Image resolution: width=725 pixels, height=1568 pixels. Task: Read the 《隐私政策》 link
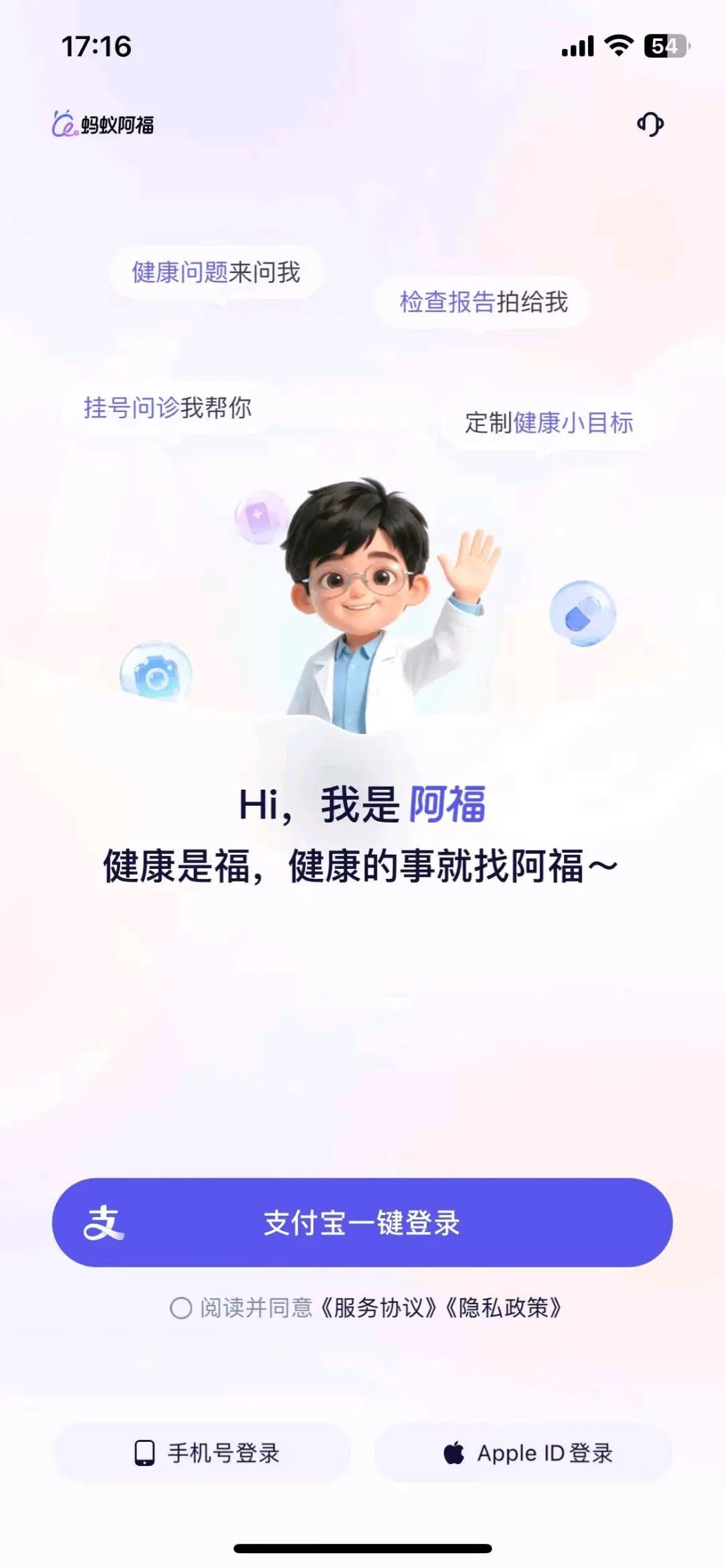(505, 1308)
